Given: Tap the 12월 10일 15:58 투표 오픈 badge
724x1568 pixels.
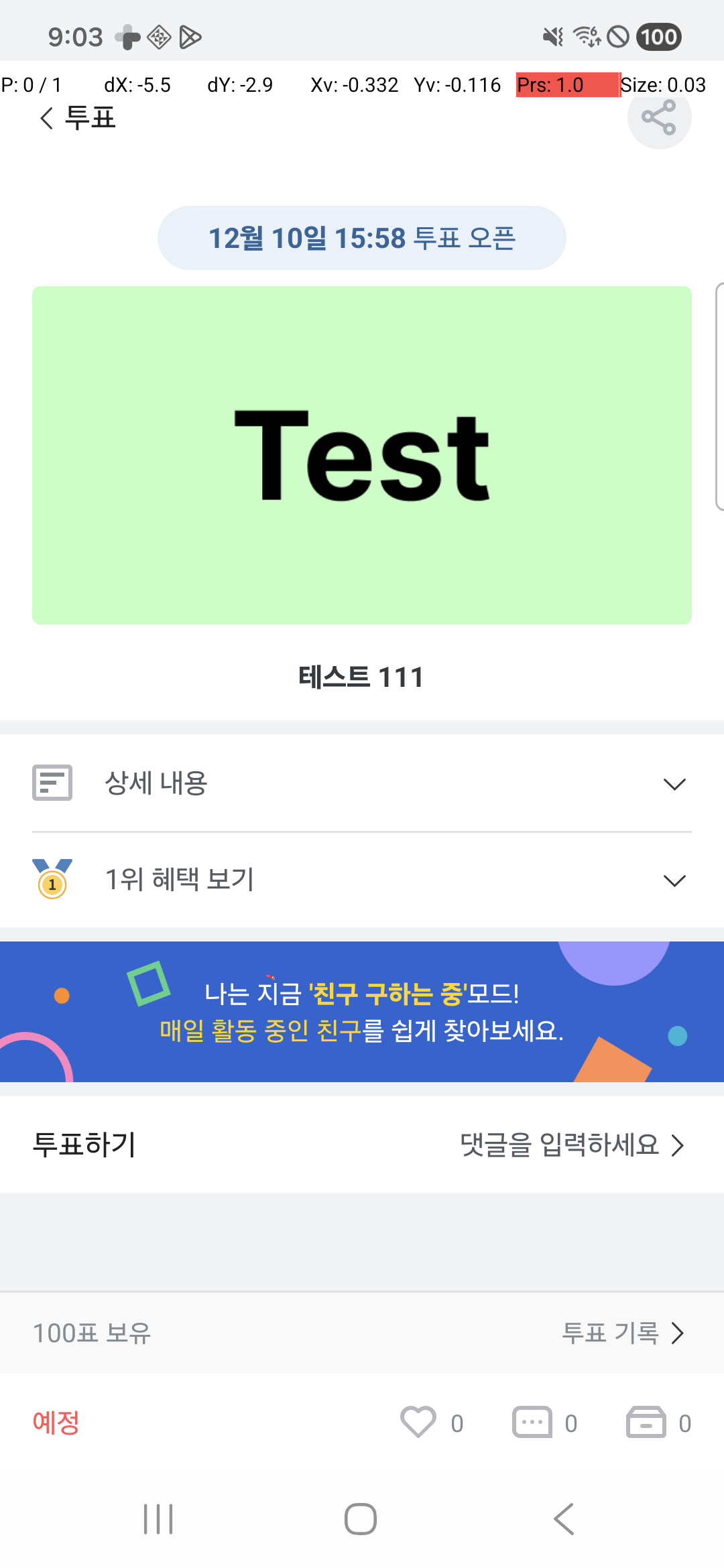Looking at the screenshot, I should pos(362,237).
